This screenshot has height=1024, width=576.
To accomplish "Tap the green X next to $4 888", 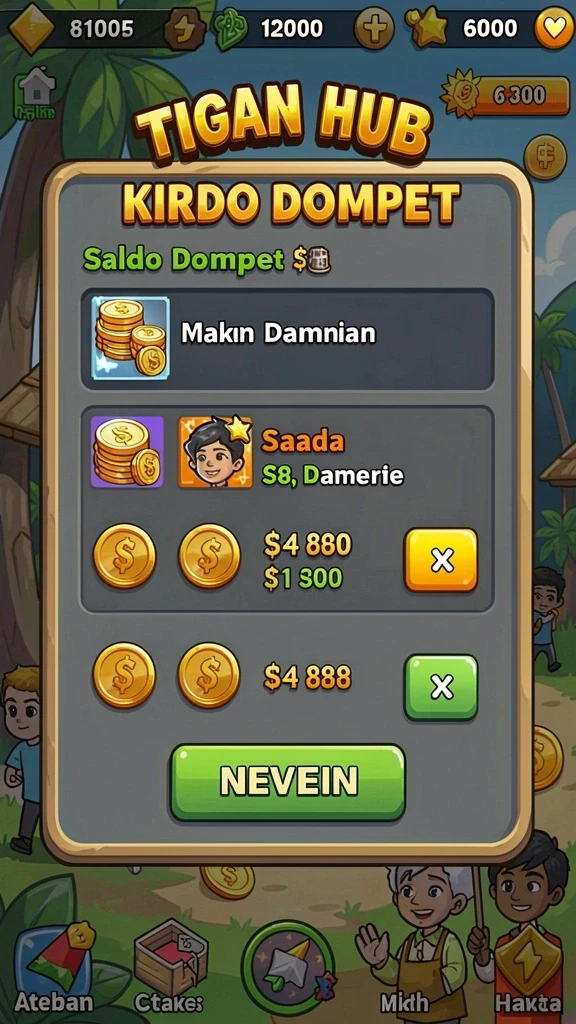I will pos(441,687).
